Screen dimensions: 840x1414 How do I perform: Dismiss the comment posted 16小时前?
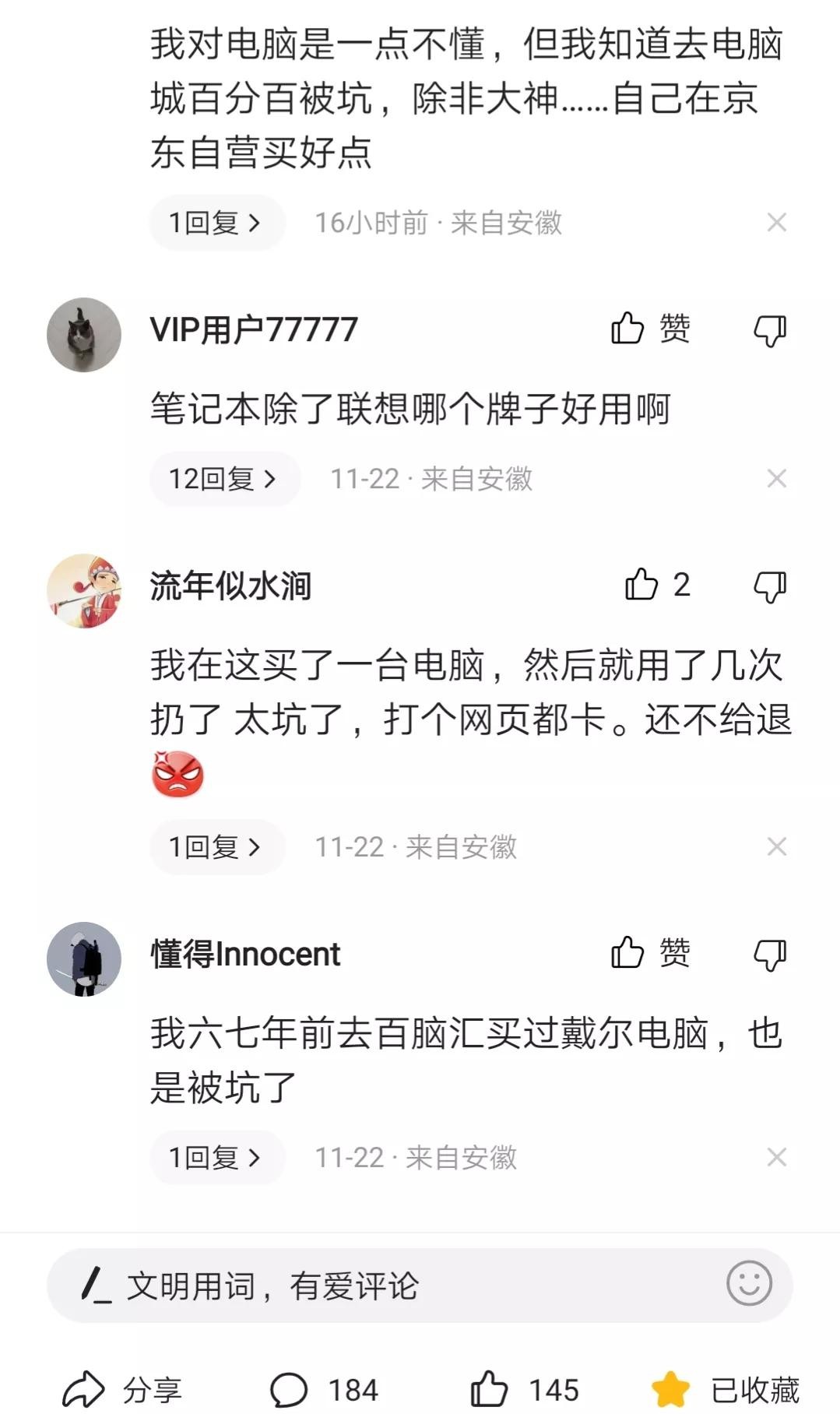[776, 223]
